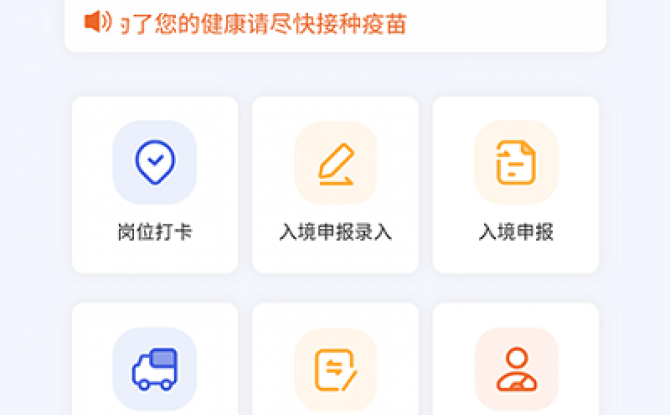Open the 岗位打卡 card
This screenshot has width=670, height=415.
155,185
